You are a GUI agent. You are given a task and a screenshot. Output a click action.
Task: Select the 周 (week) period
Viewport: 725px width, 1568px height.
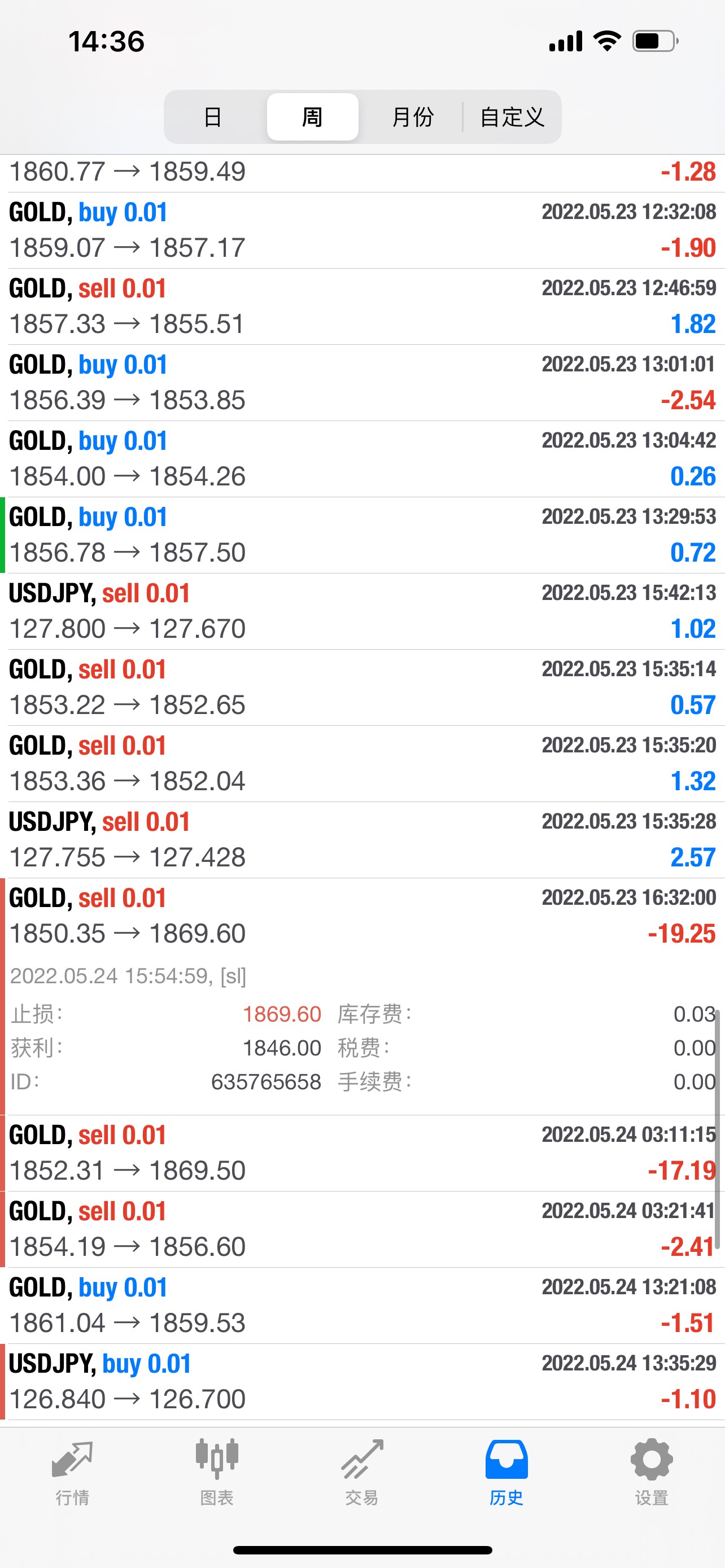point(312,117)
